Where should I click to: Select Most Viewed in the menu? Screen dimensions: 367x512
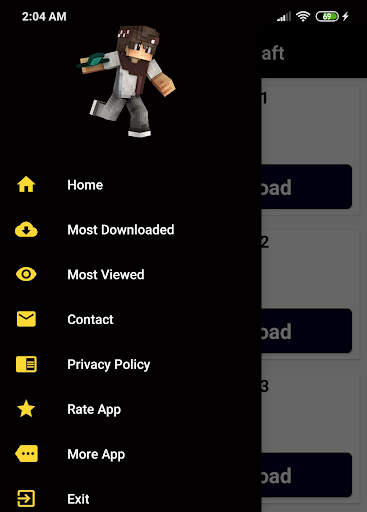tap(130, 275)
